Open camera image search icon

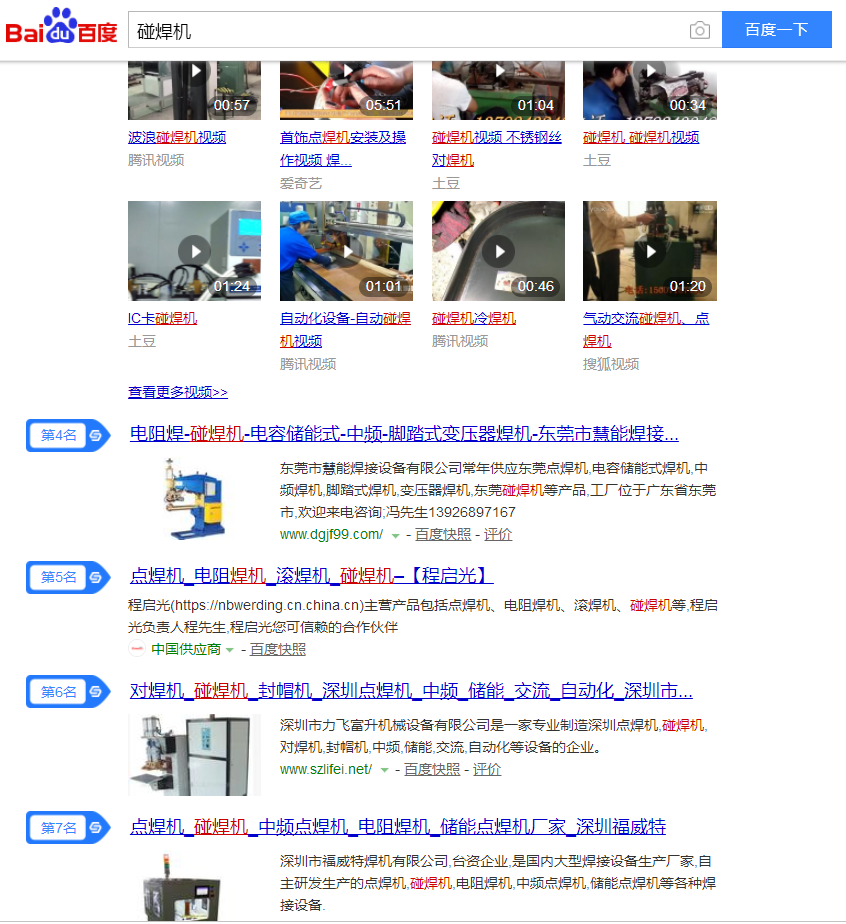pos(700,30)
